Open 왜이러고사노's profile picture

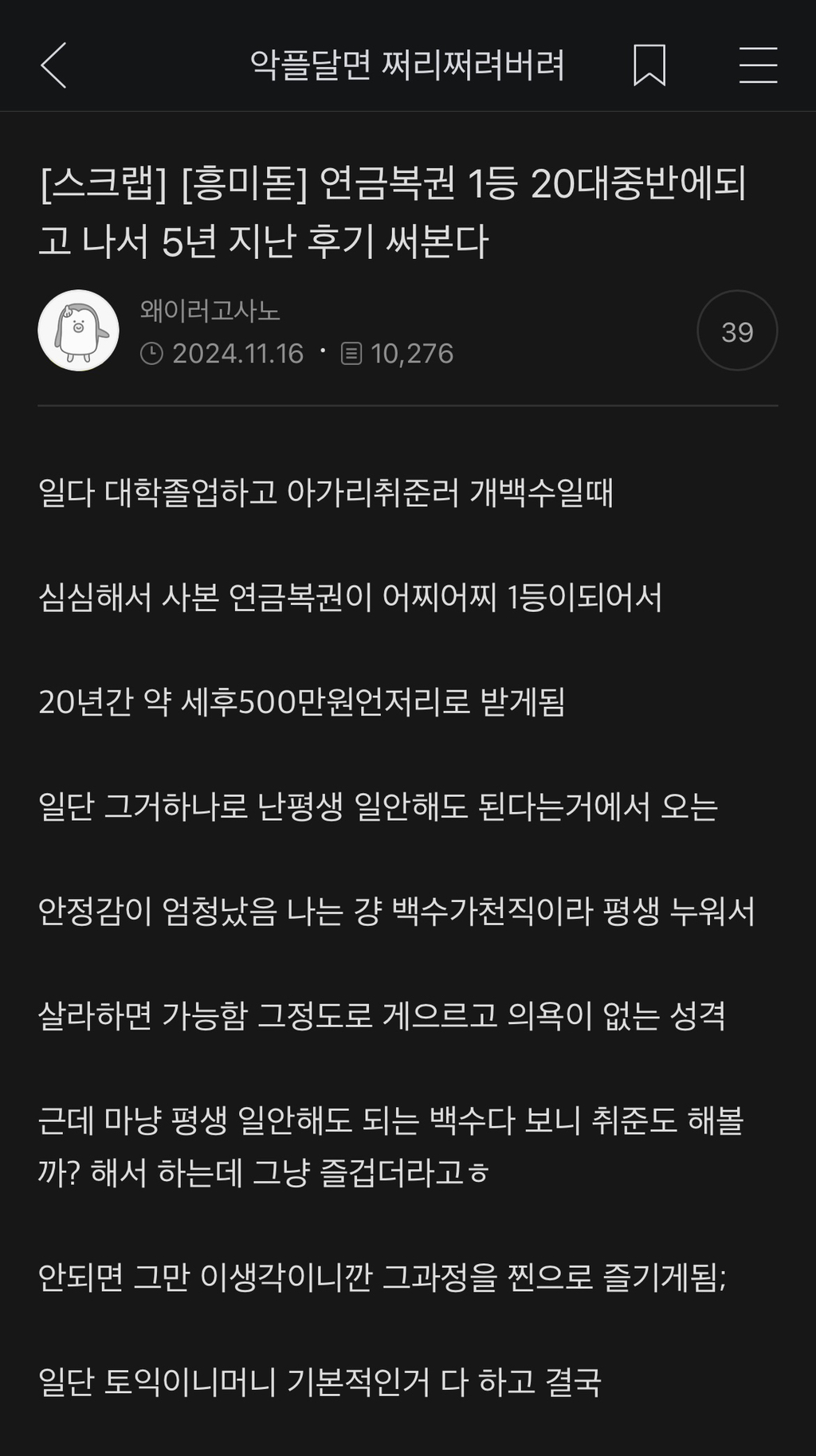[x=78, y=330]
